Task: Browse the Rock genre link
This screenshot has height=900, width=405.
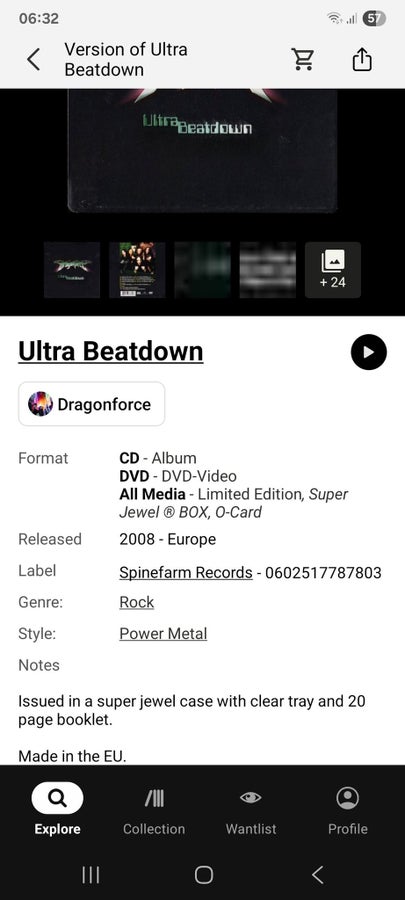Action: 137,602
